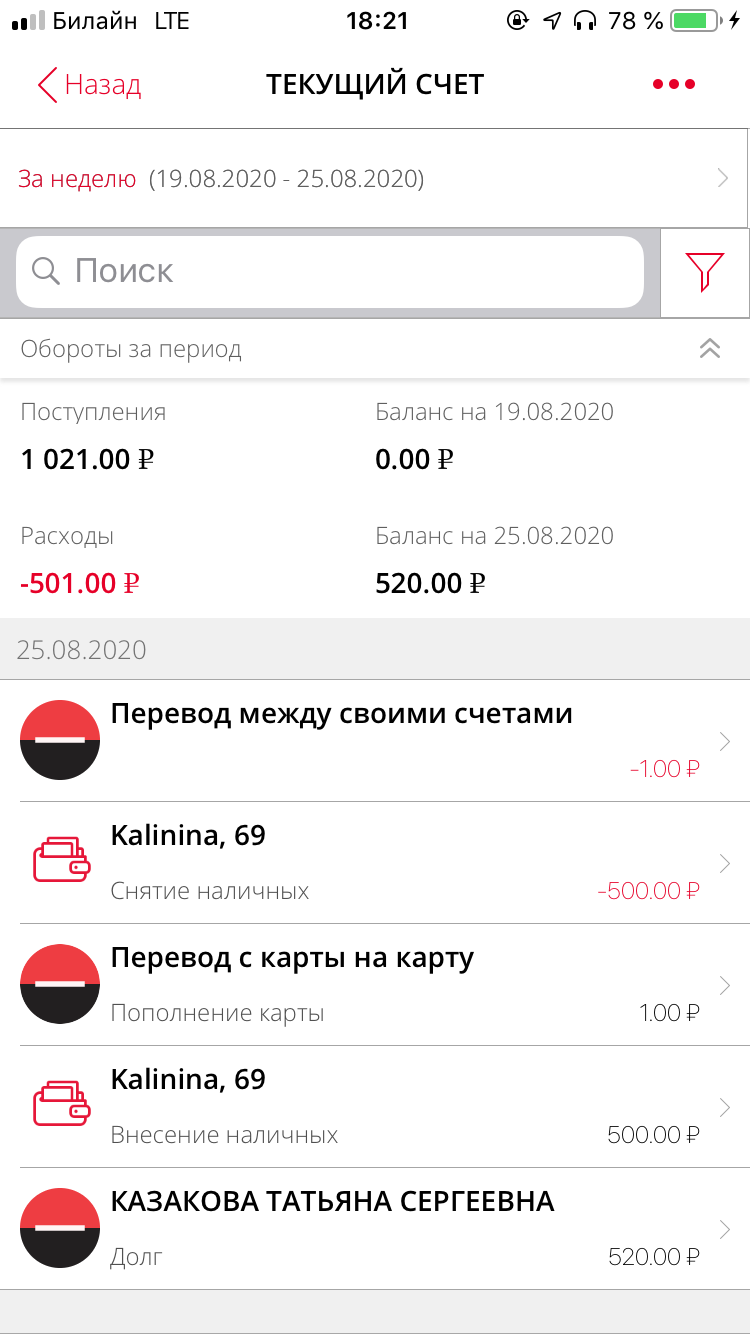Viewport: 750px width, 1334px height.
Task: Go back with the Назад button
Action: [89, 85]
